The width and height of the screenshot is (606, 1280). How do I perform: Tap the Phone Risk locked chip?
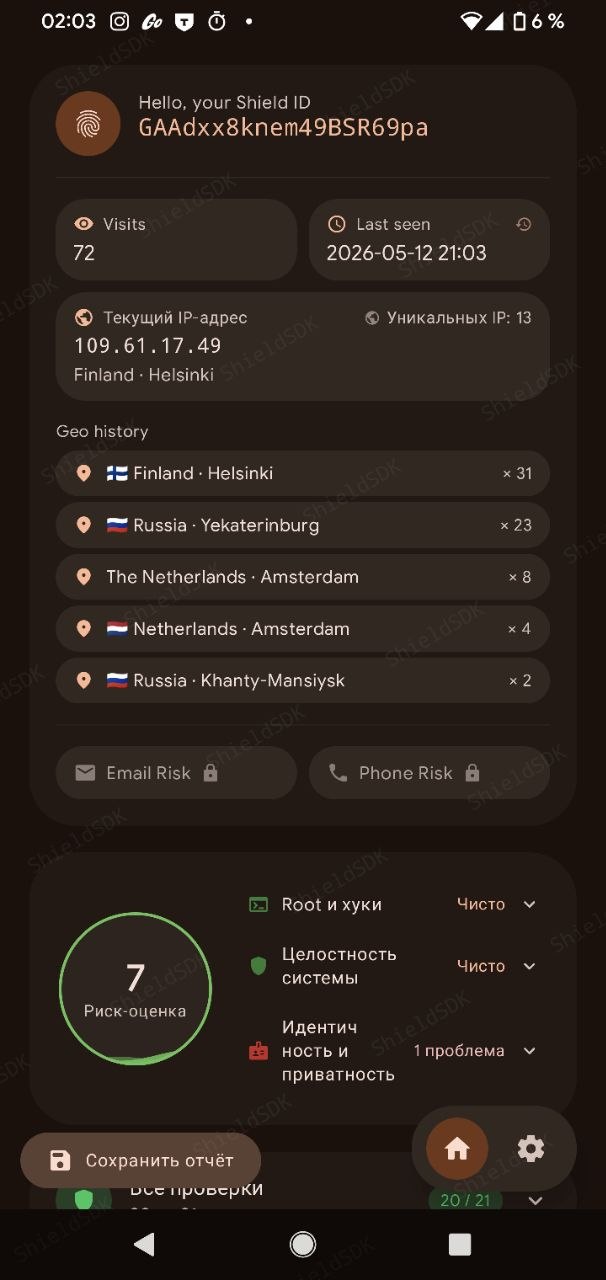(x=429, y=773)
